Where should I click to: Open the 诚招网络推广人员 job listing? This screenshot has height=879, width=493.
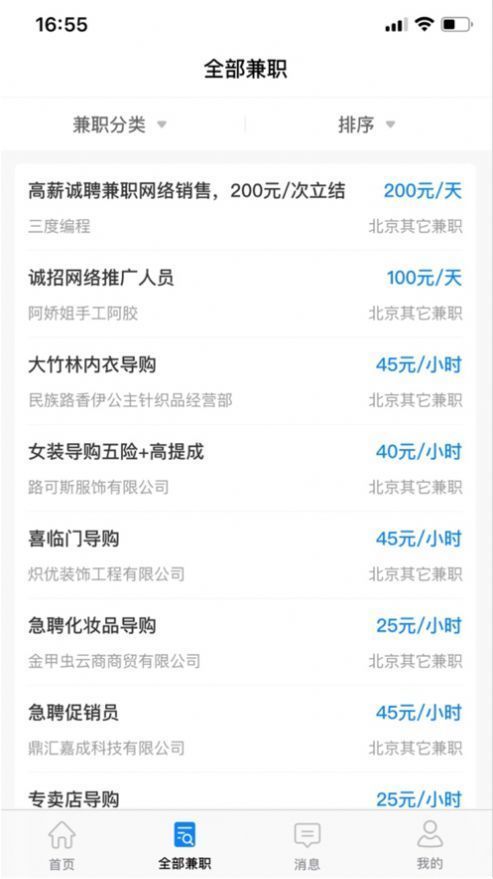(x=245, y=294)
